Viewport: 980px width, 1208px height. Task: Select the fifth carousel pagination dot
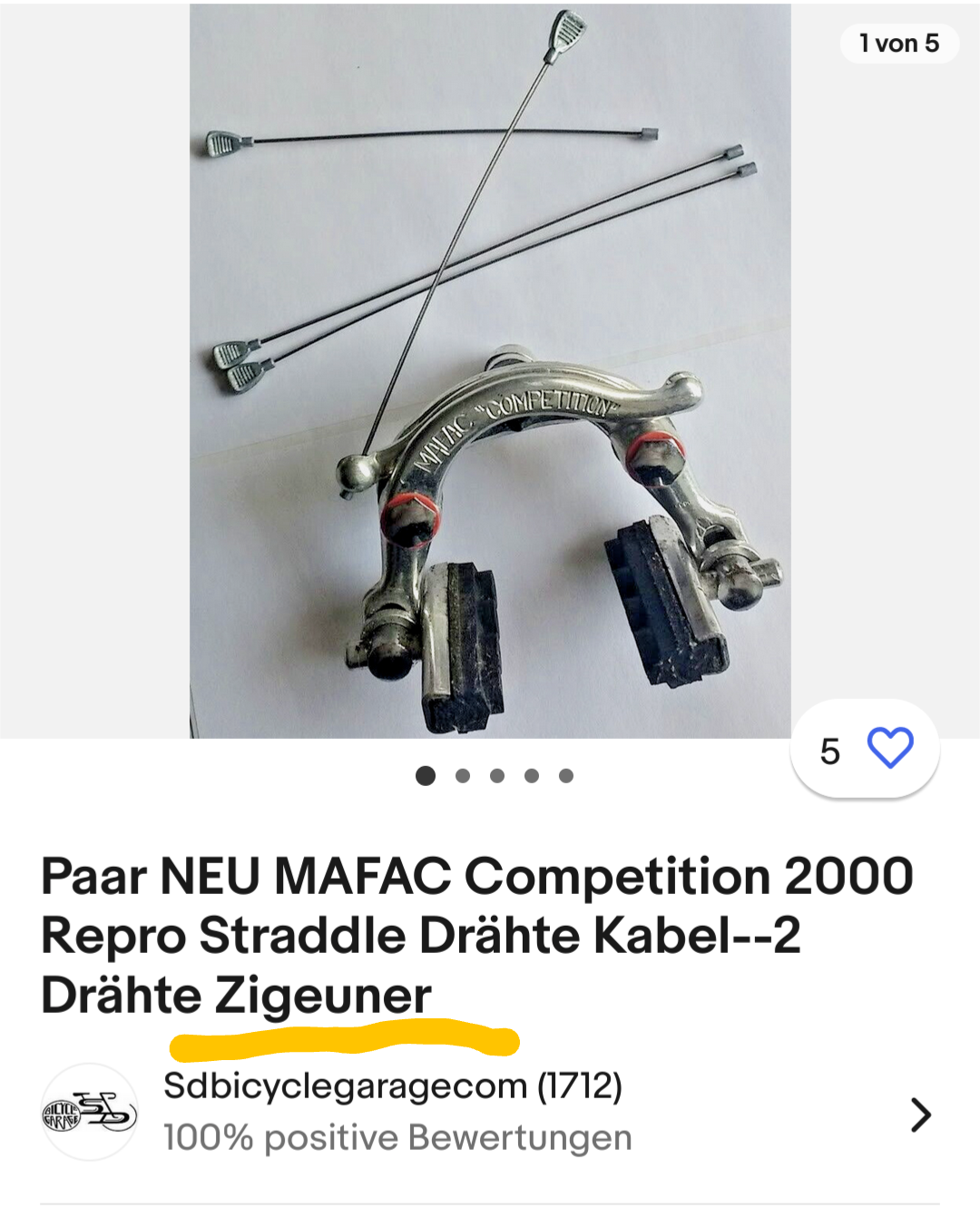tap(567, 776)
